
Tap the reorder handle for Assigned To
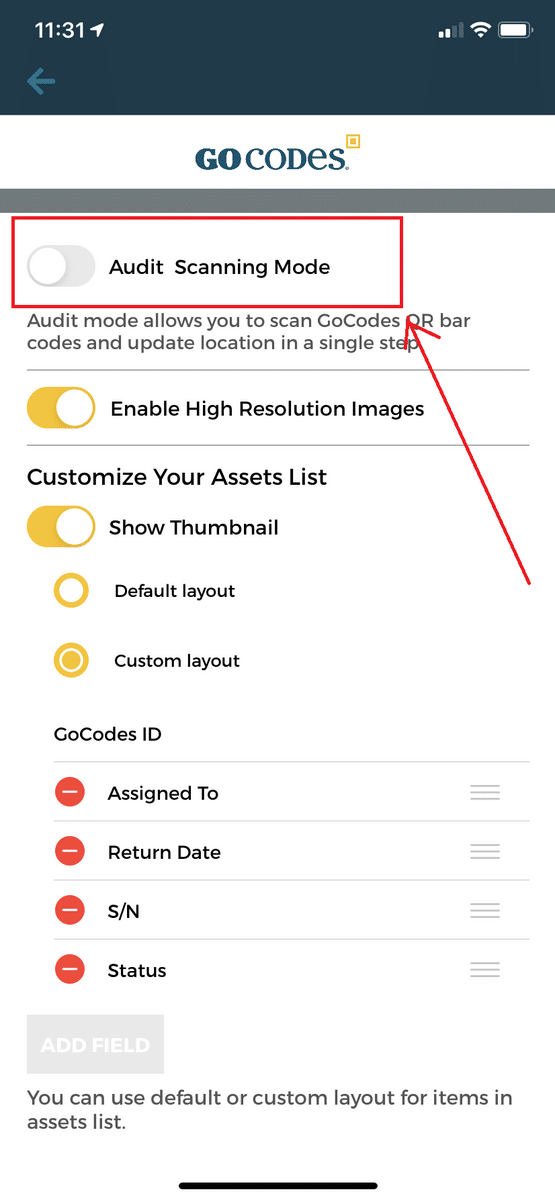[x=485, y=793]
